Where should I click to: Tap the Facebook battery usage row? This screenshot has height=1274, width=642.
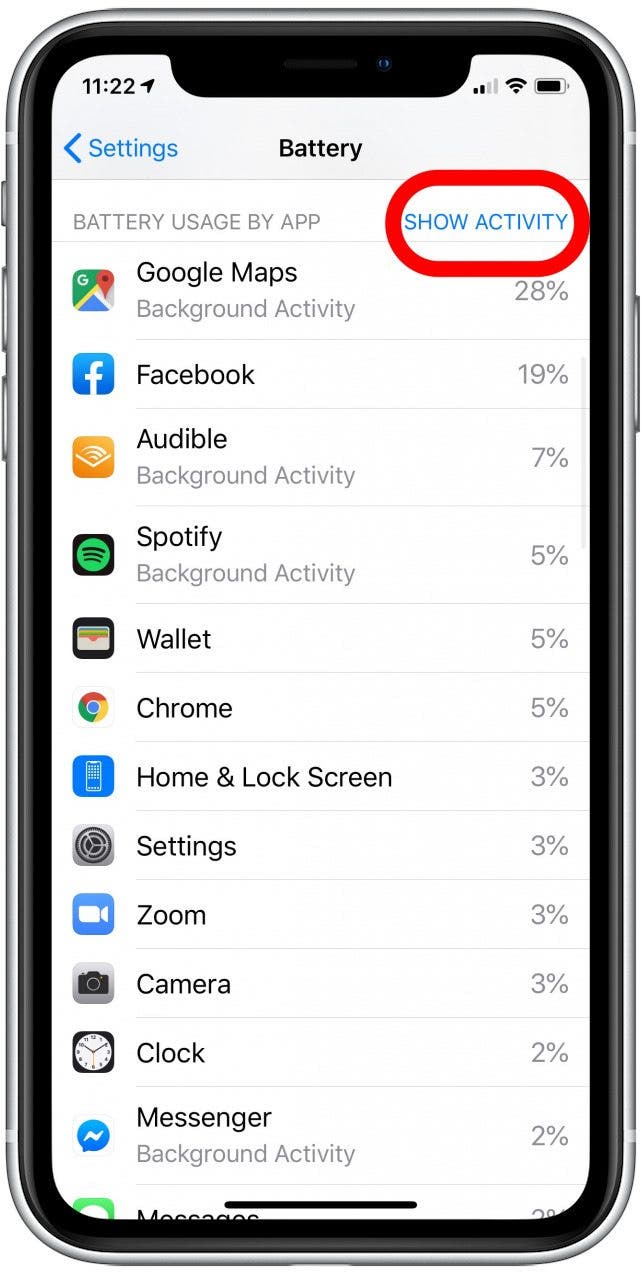(x=320, y=375)
